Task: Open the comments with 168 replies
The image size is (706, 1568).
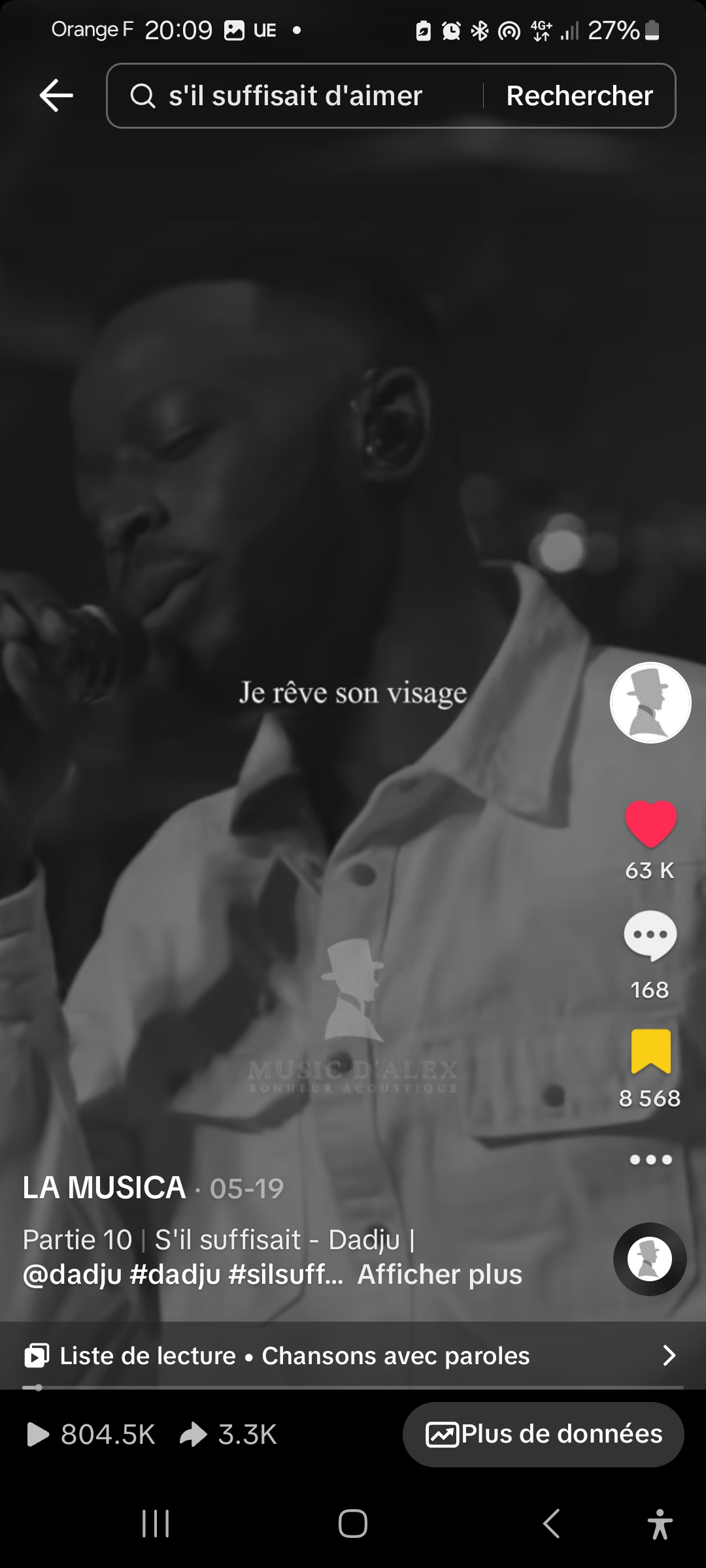Action: pyautogui.click(x=650, y=936)
